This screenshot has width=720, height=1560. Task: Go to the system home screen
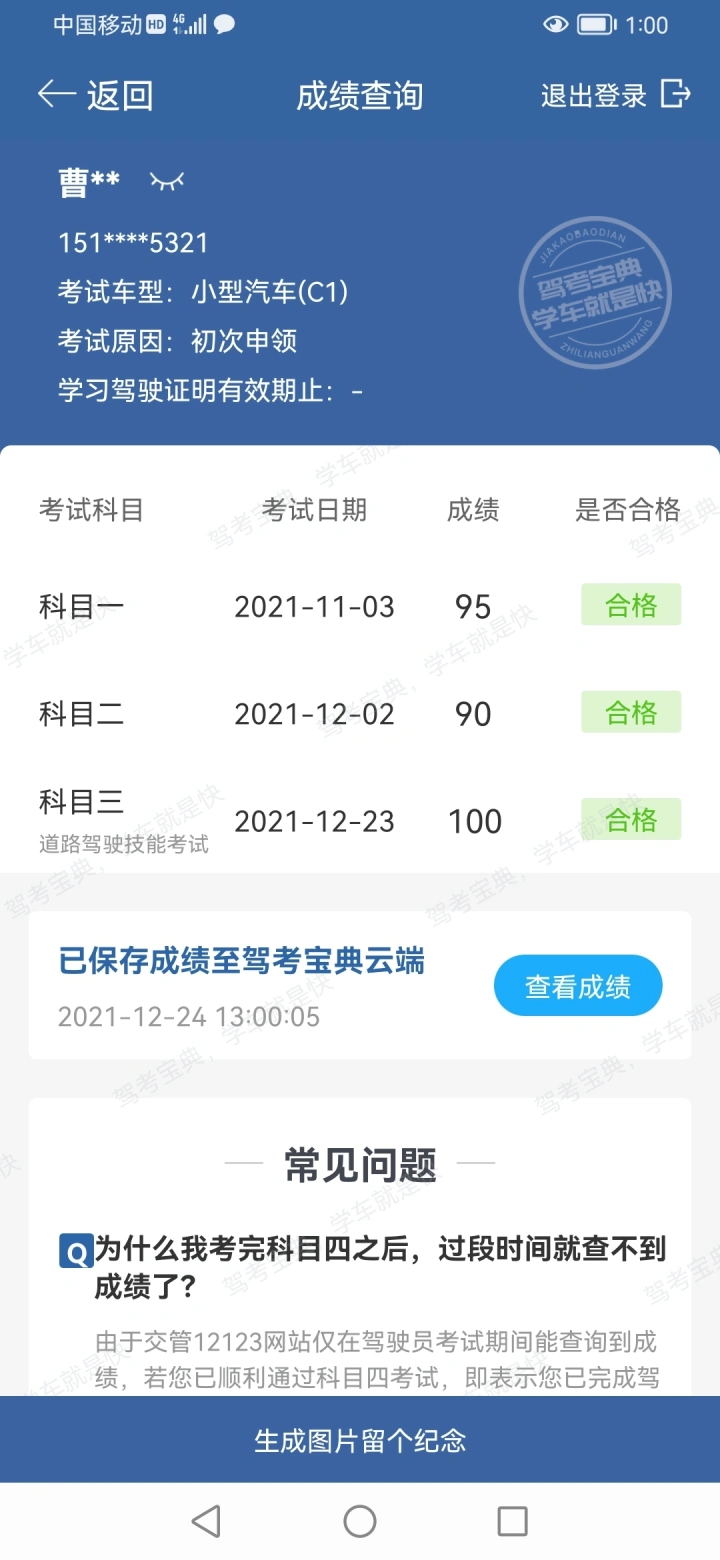(x=360, y=1521)
